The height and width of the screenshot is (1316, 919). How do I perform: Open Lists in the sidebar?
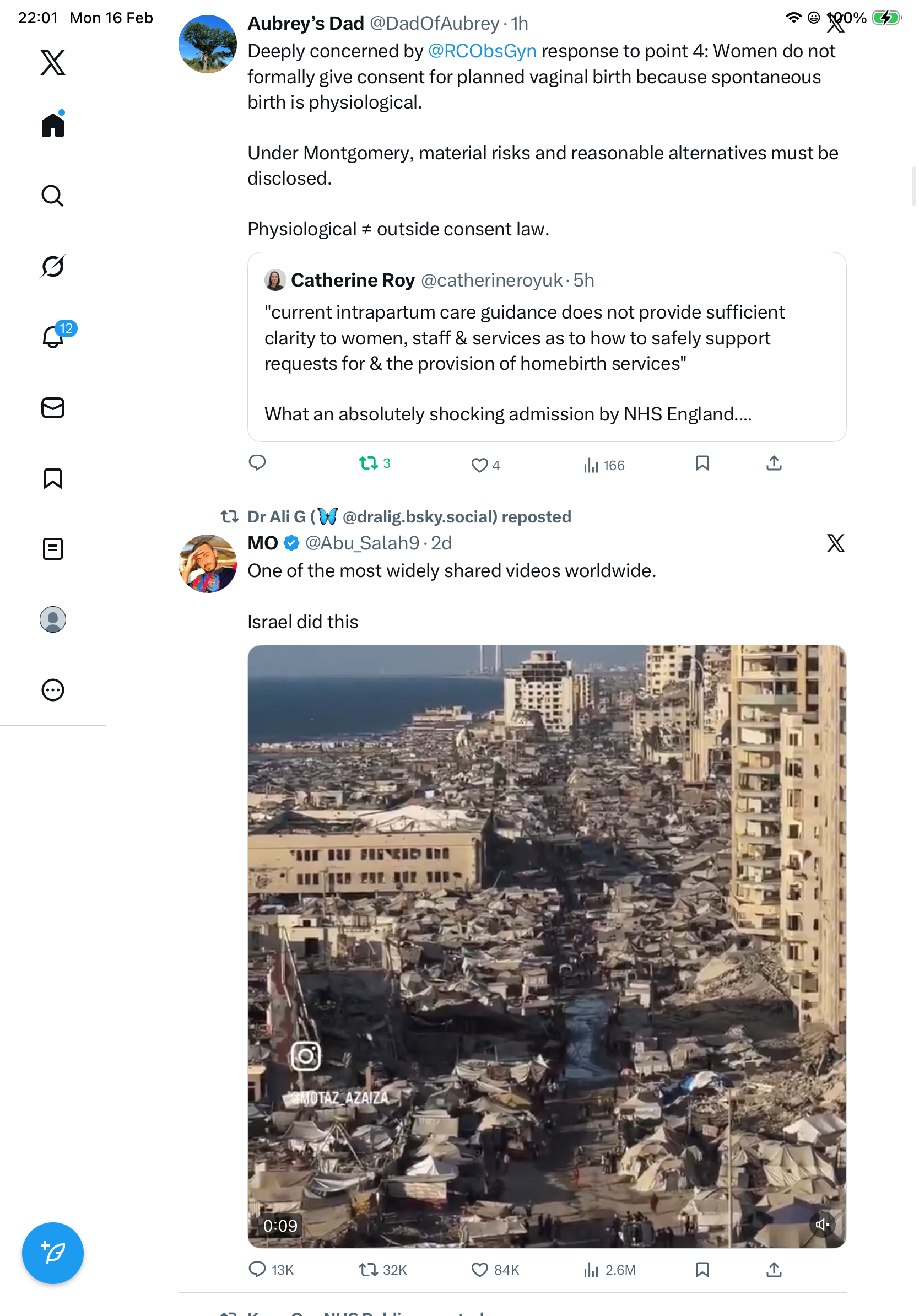[x=53, y=548]
